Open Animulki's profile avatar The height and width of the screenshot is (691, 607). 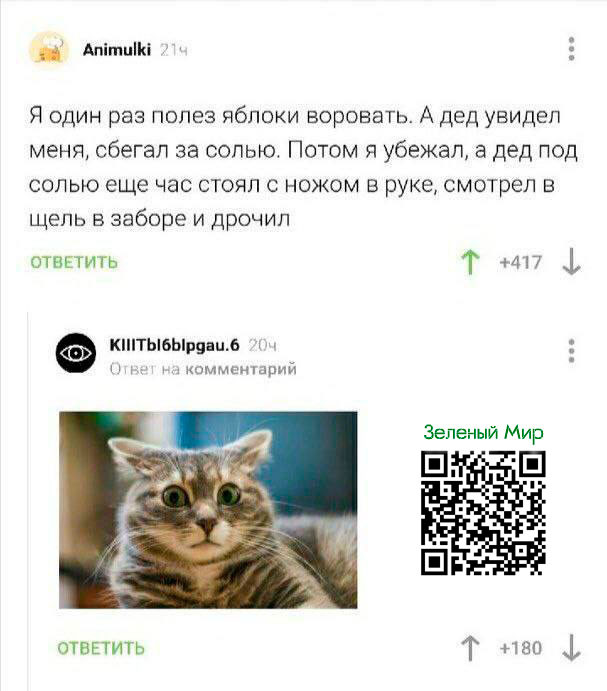(x=49, y=48)
